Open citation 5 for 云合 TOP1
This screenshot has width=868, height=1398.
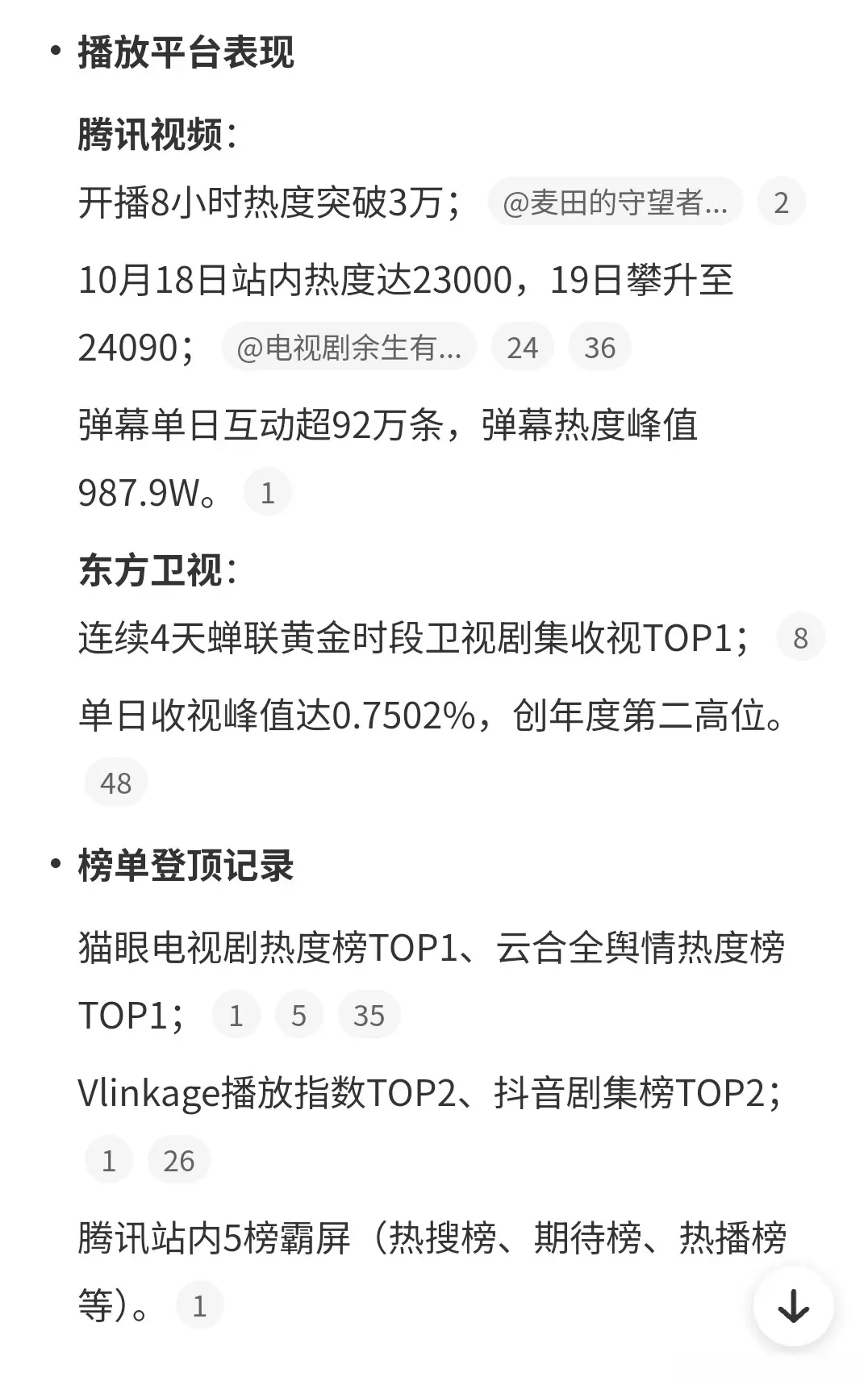298,1015
